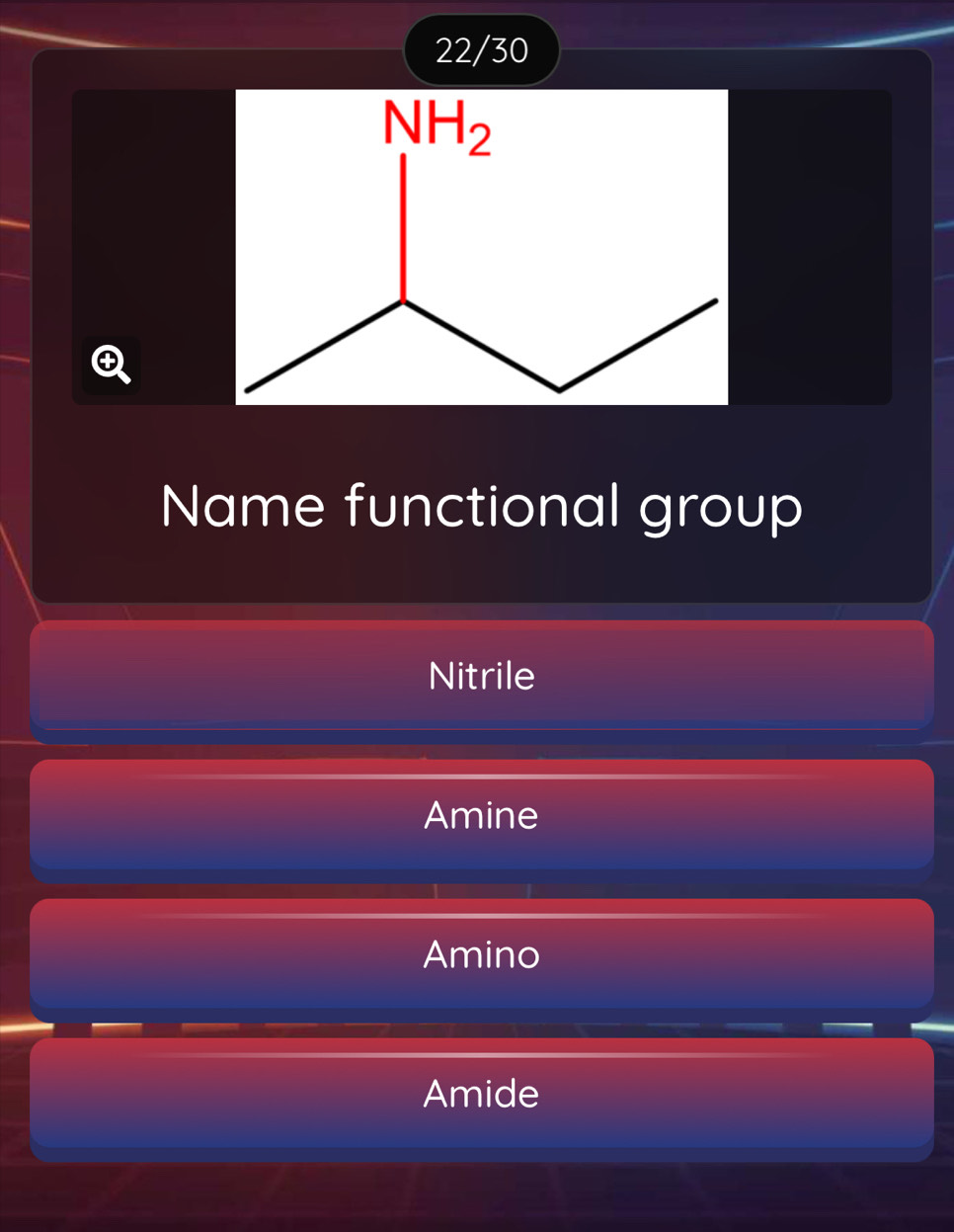This screenshot has height=1232, width=954.
Task: Zoom into the molecule image
Action: [x=111, y=365]
